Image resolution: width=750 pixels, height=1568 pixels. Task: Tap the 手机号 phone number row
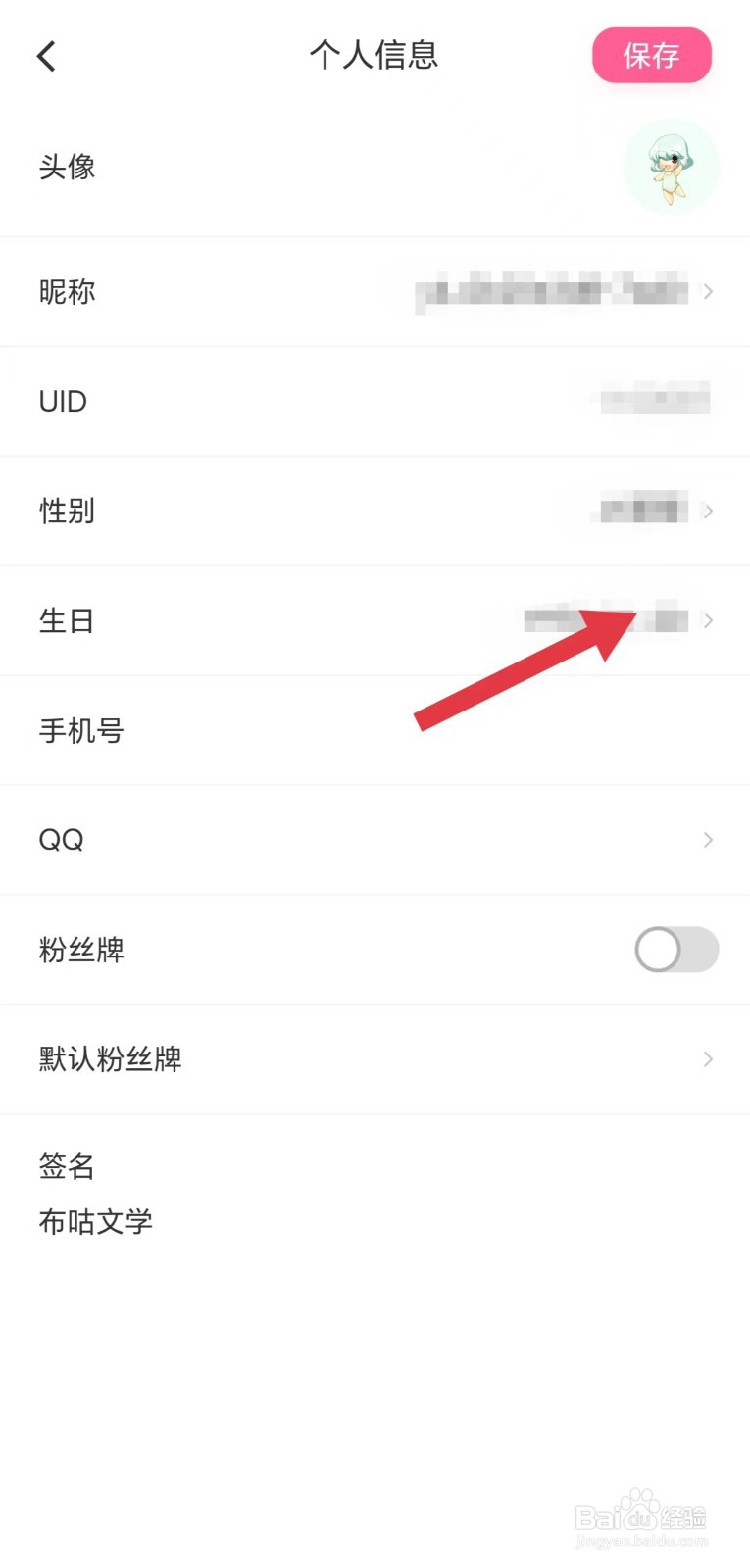coord(81,730)
